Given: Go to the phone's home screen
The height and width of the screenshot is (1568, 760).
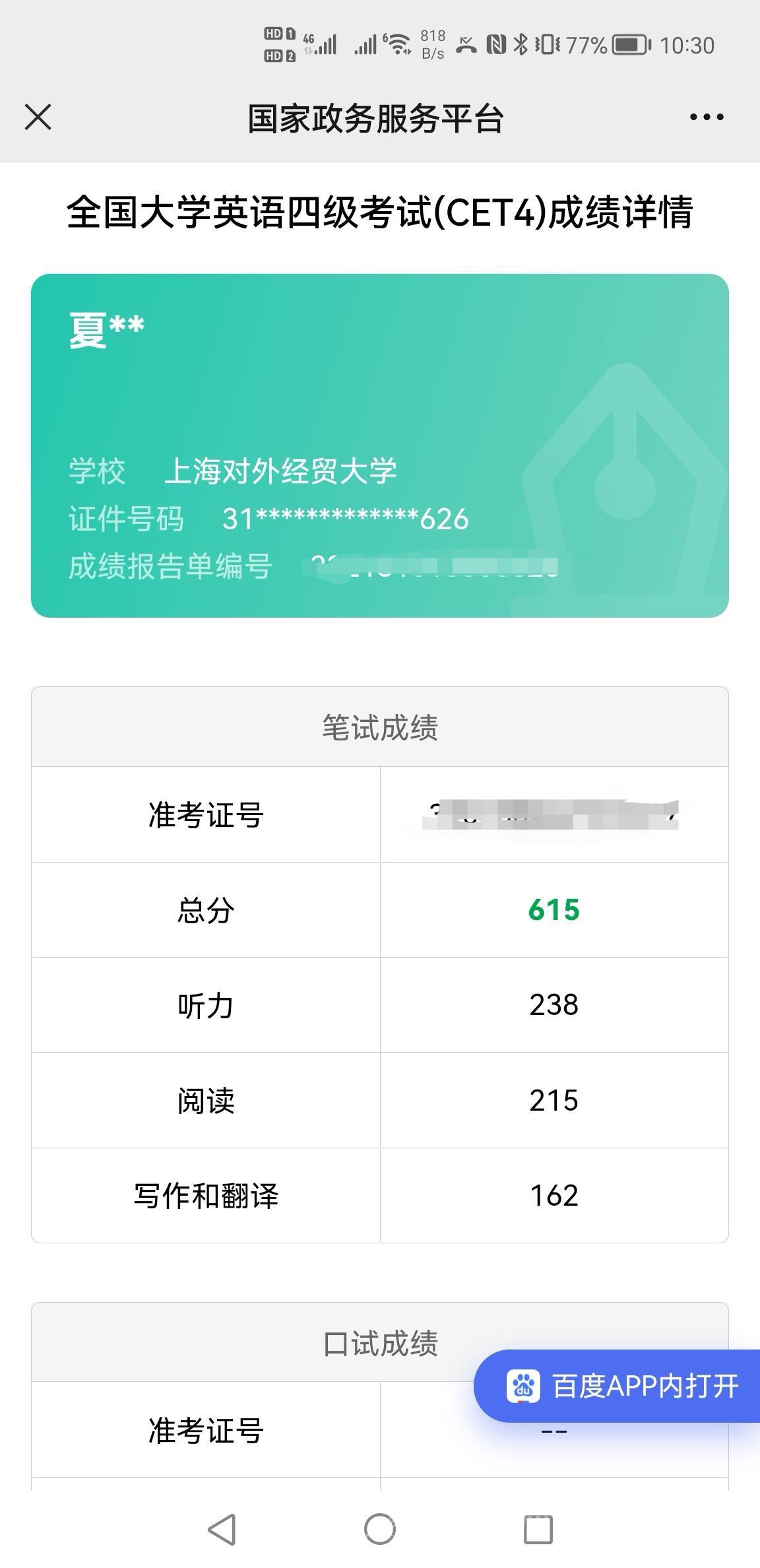Looking at the screenshot, I should (x=380, y=1529).
